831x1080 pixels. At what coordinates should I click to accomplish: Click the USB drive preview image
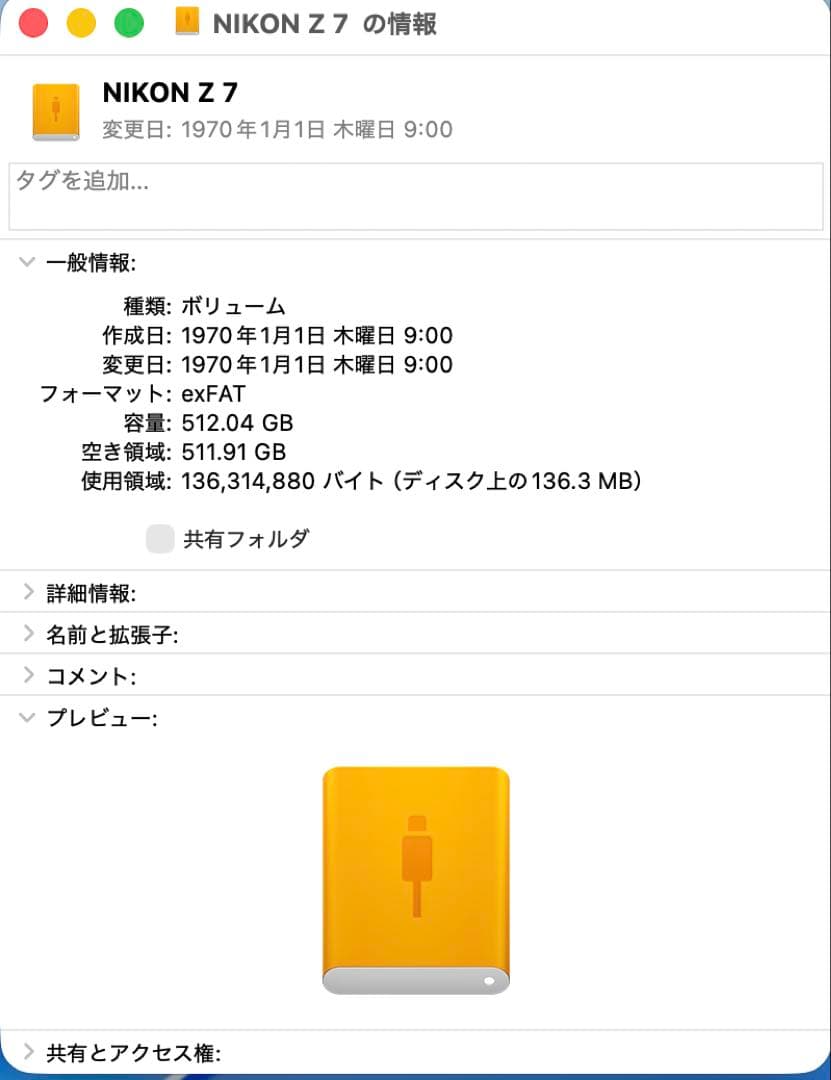pos(415,880)
